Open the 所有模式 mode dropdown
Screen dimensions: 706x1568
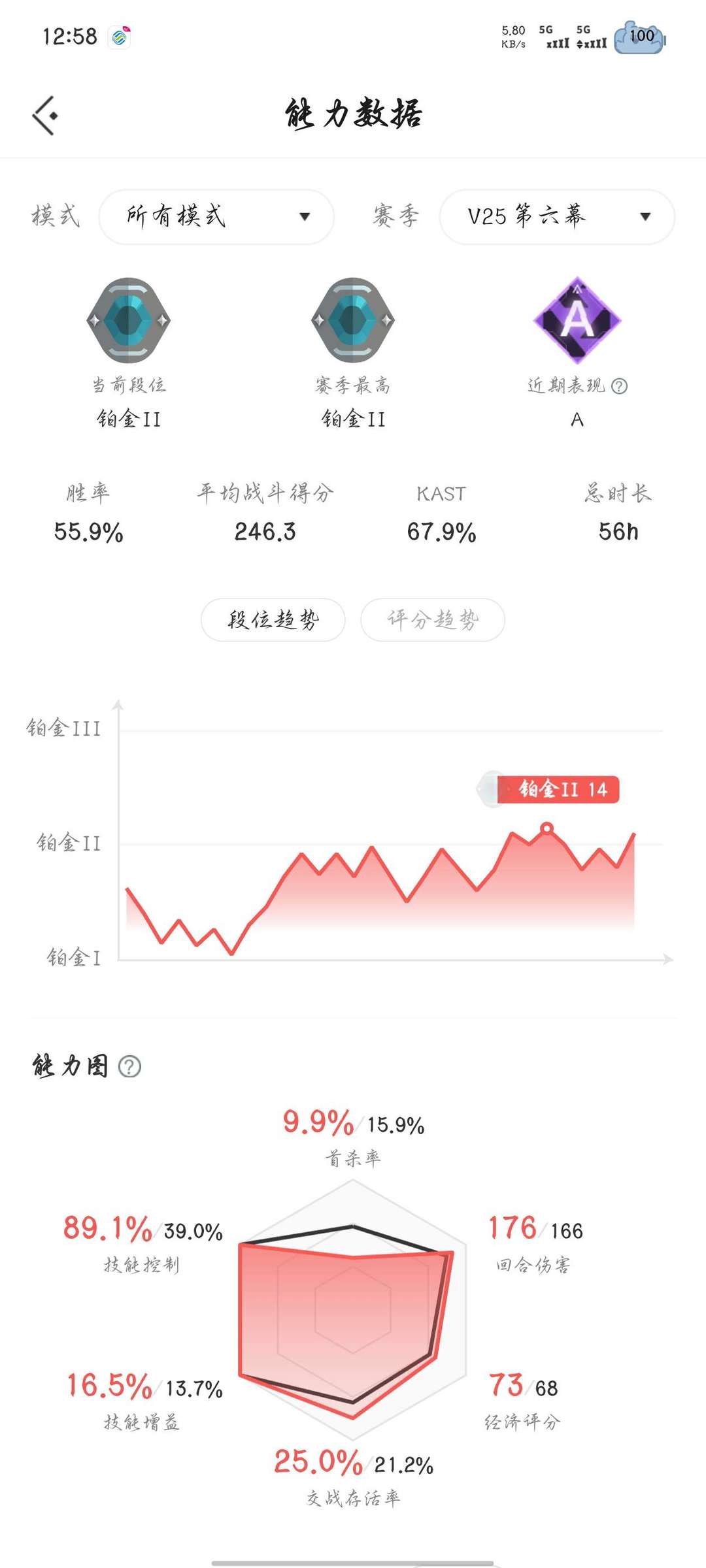tap(216, 217)
